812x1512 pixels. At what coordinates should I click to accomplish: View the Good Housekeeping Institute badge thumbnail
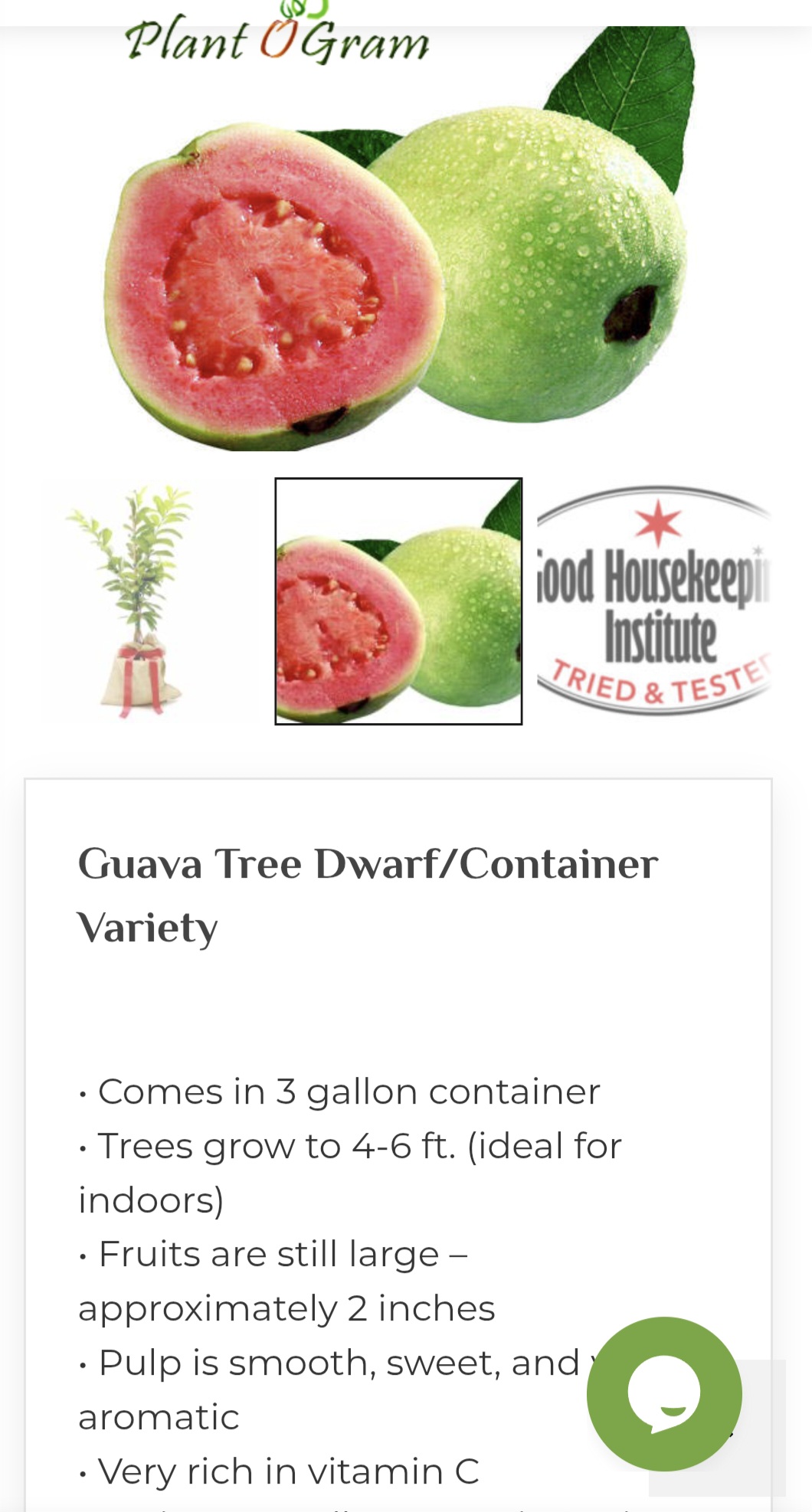tap(653, 601)
